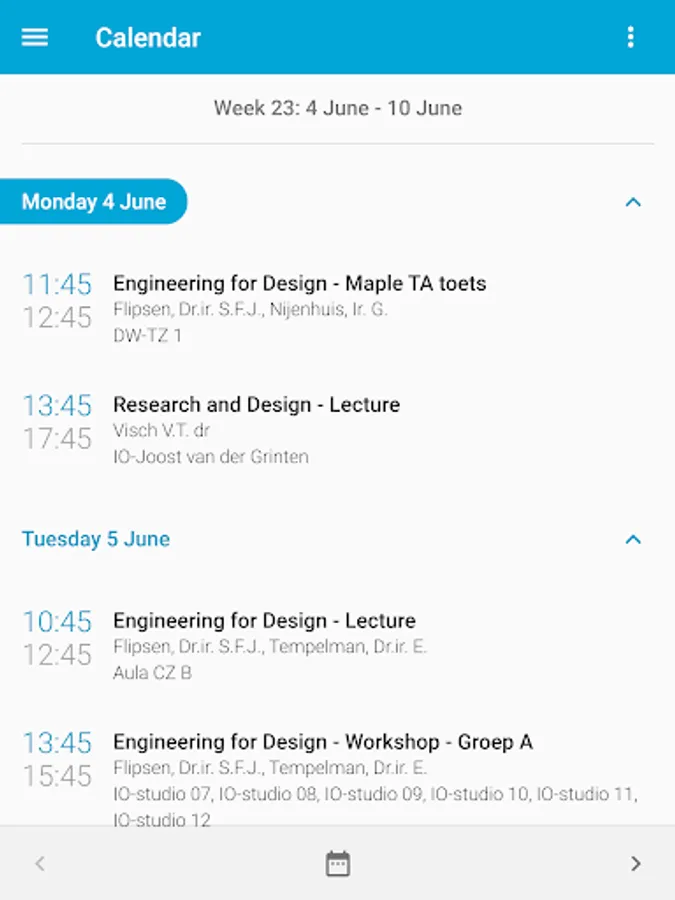
Task: Open the overflow options menu
Action: tap(630, 37)
